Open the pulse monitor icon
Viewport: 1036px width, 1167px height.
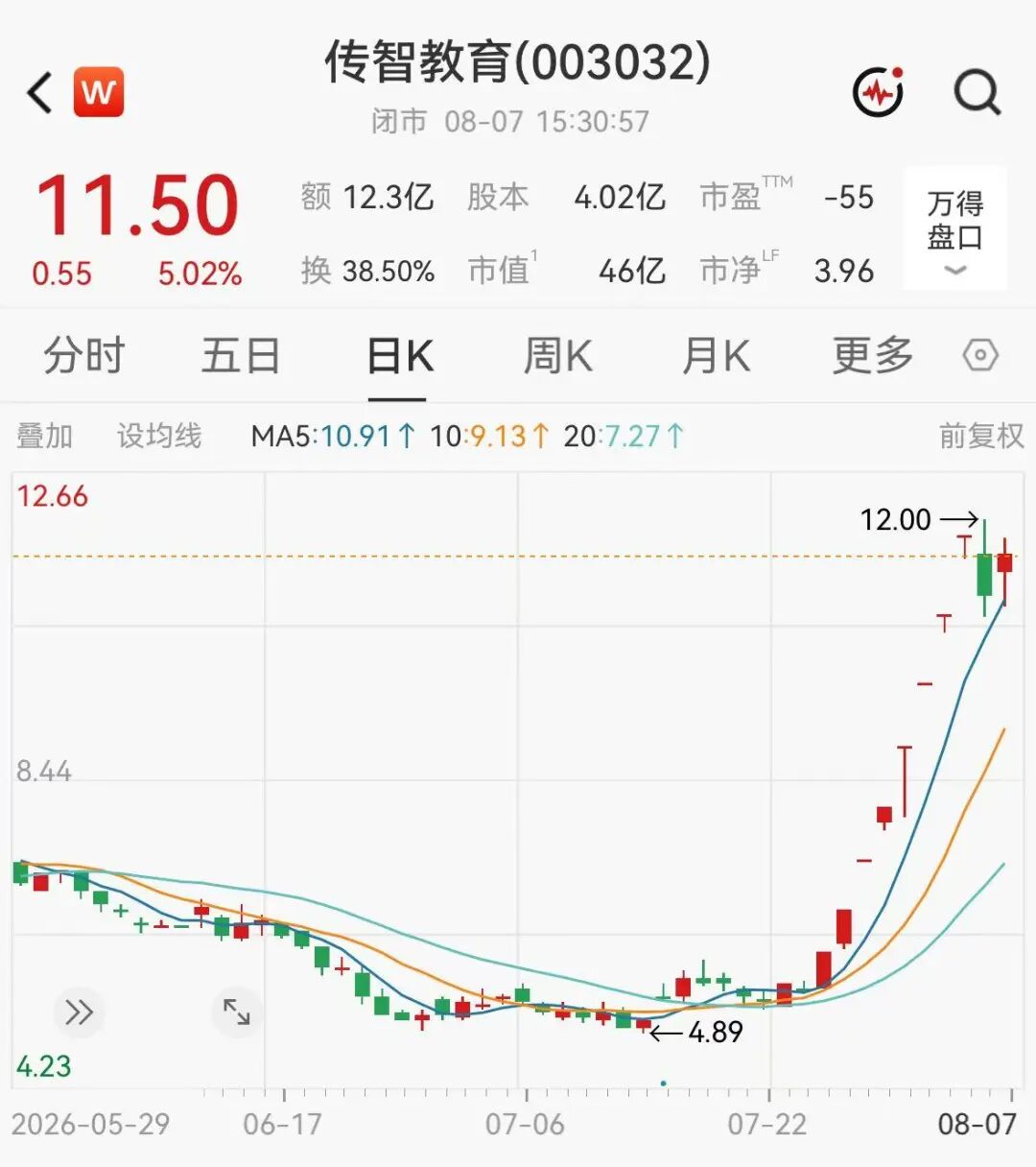pos(879,91)
